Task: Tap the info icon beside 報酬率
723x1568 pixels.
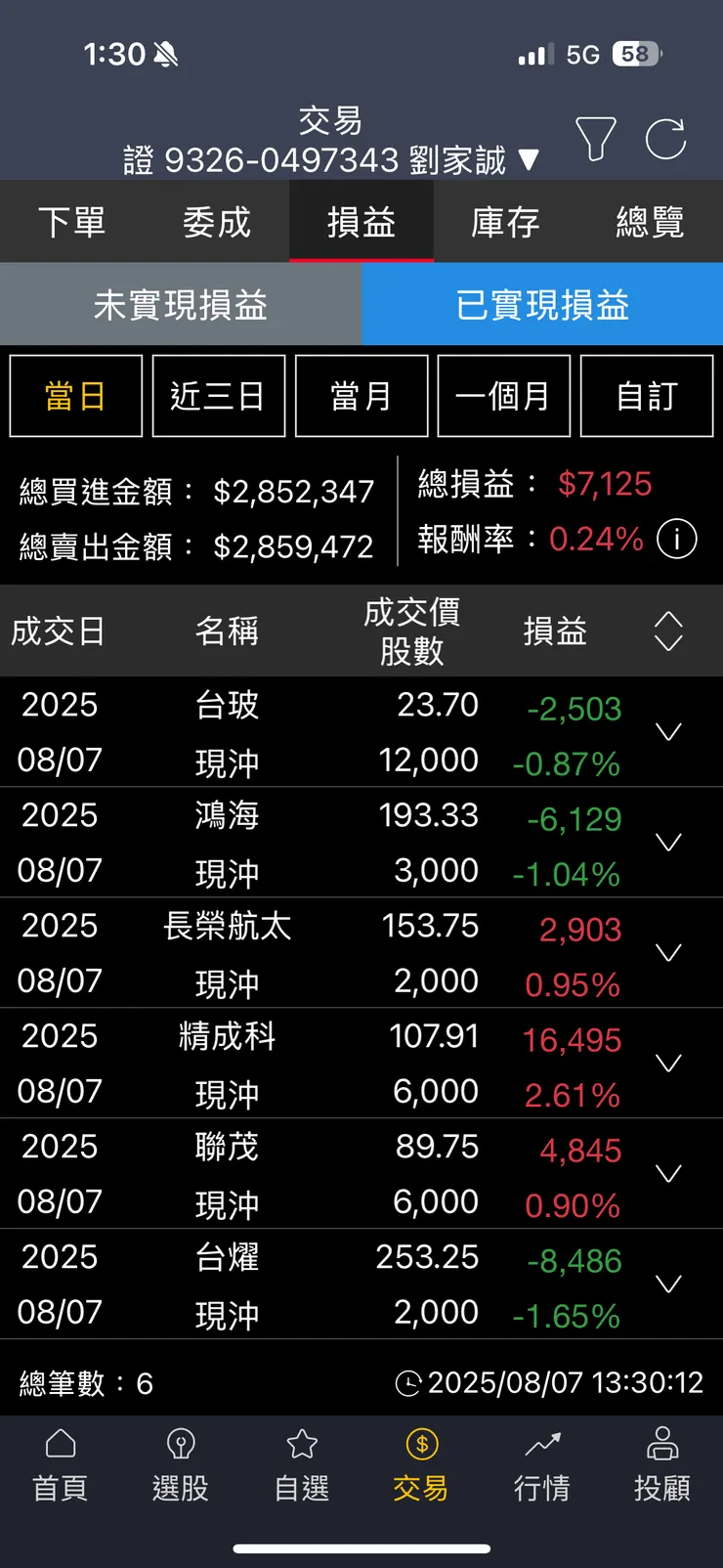Action: click(676, 539)
